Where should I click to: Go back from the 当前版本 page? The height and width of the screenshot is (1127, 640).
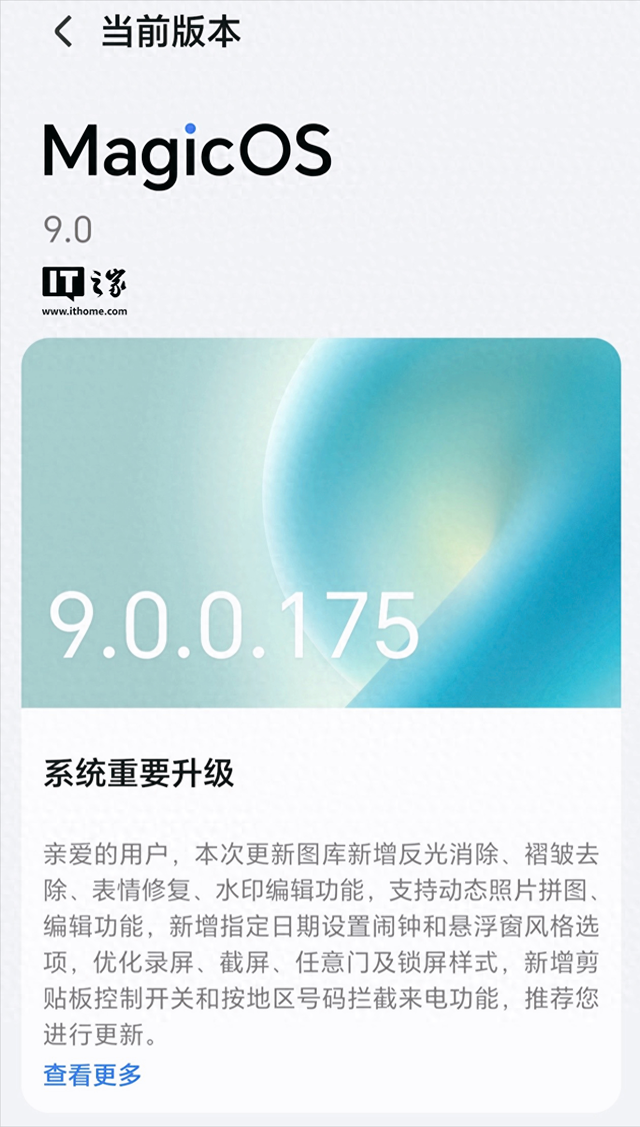[x=63, y=32]
